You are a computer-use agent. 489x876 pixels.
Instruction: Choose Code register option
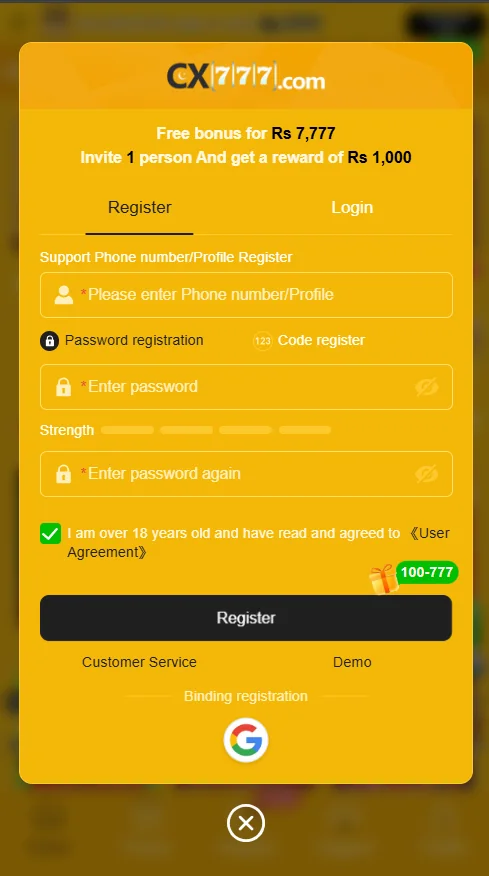coord(309,340)
